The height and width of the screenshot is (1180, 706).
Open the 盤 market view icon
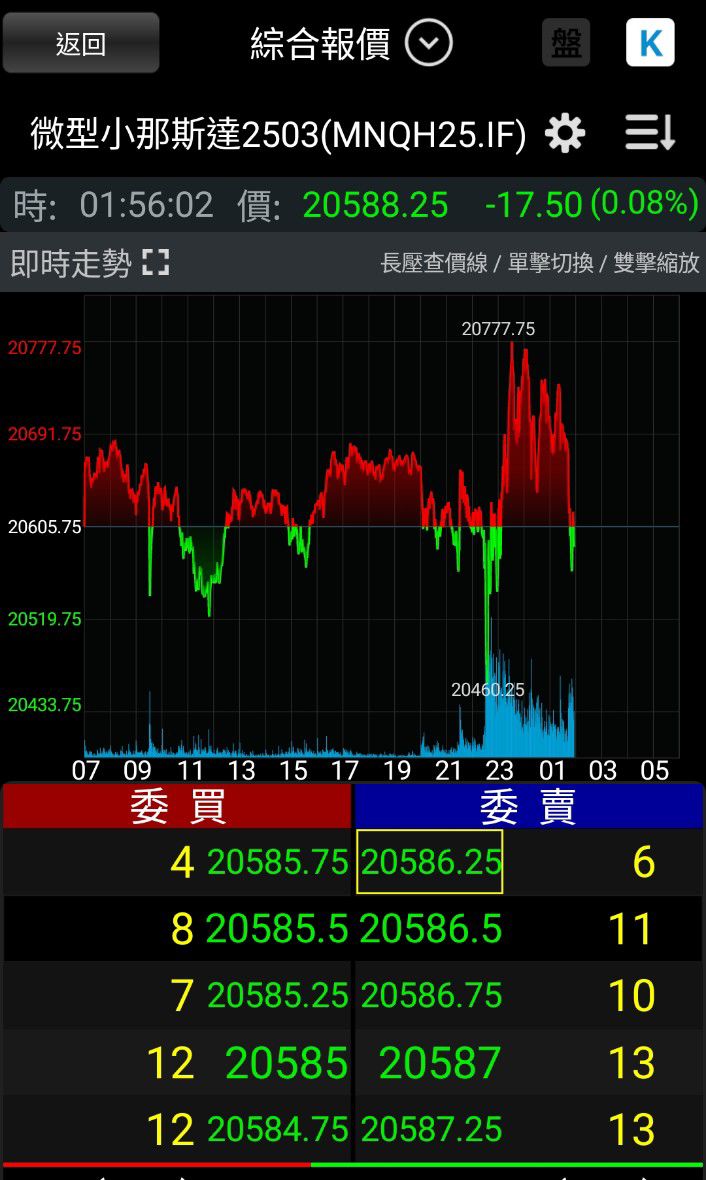pos(566,43)
